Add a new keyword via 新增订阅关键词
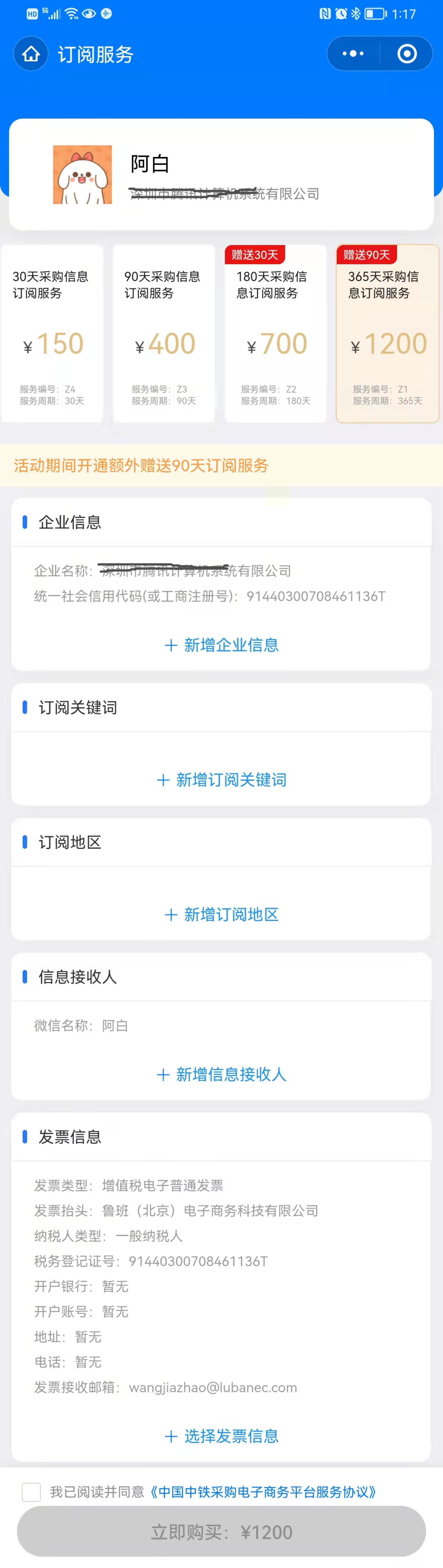 tap(222, 780)
